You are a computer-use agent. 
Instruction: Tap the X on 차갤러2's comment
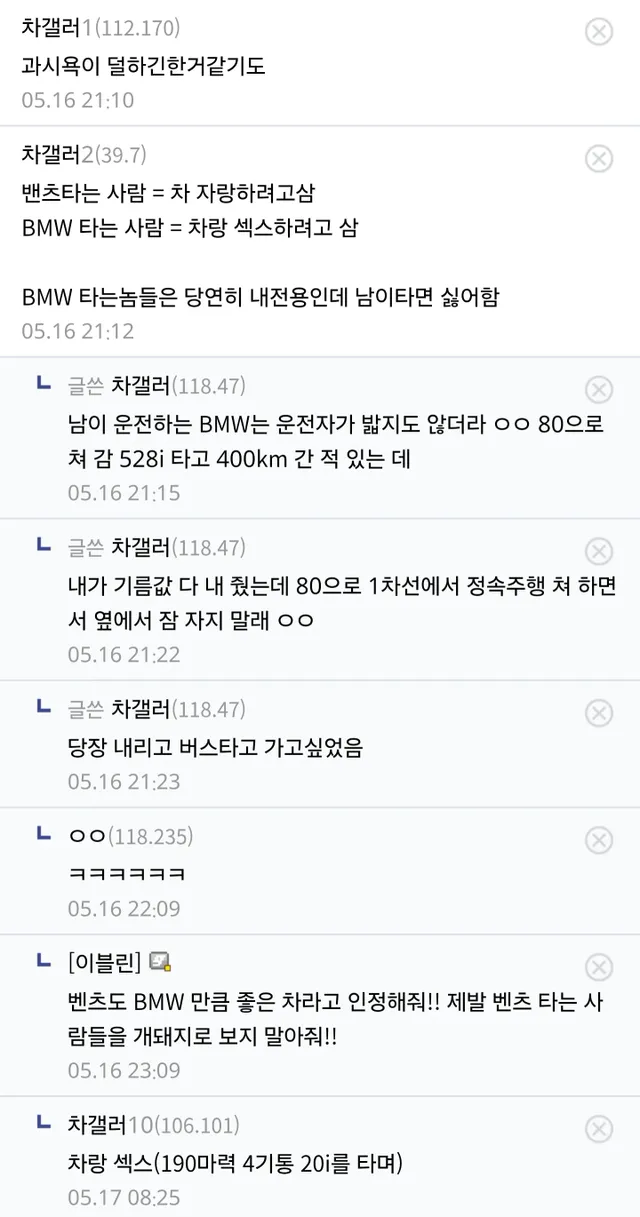point(598,158)
